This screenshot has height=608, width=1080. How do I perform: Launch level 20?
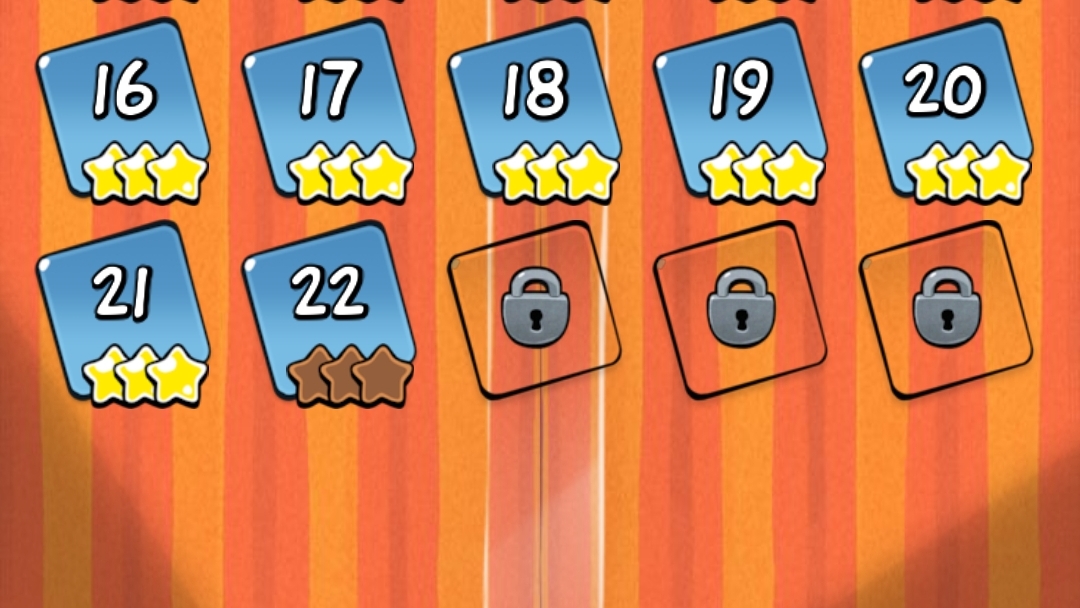coord(948,110)
